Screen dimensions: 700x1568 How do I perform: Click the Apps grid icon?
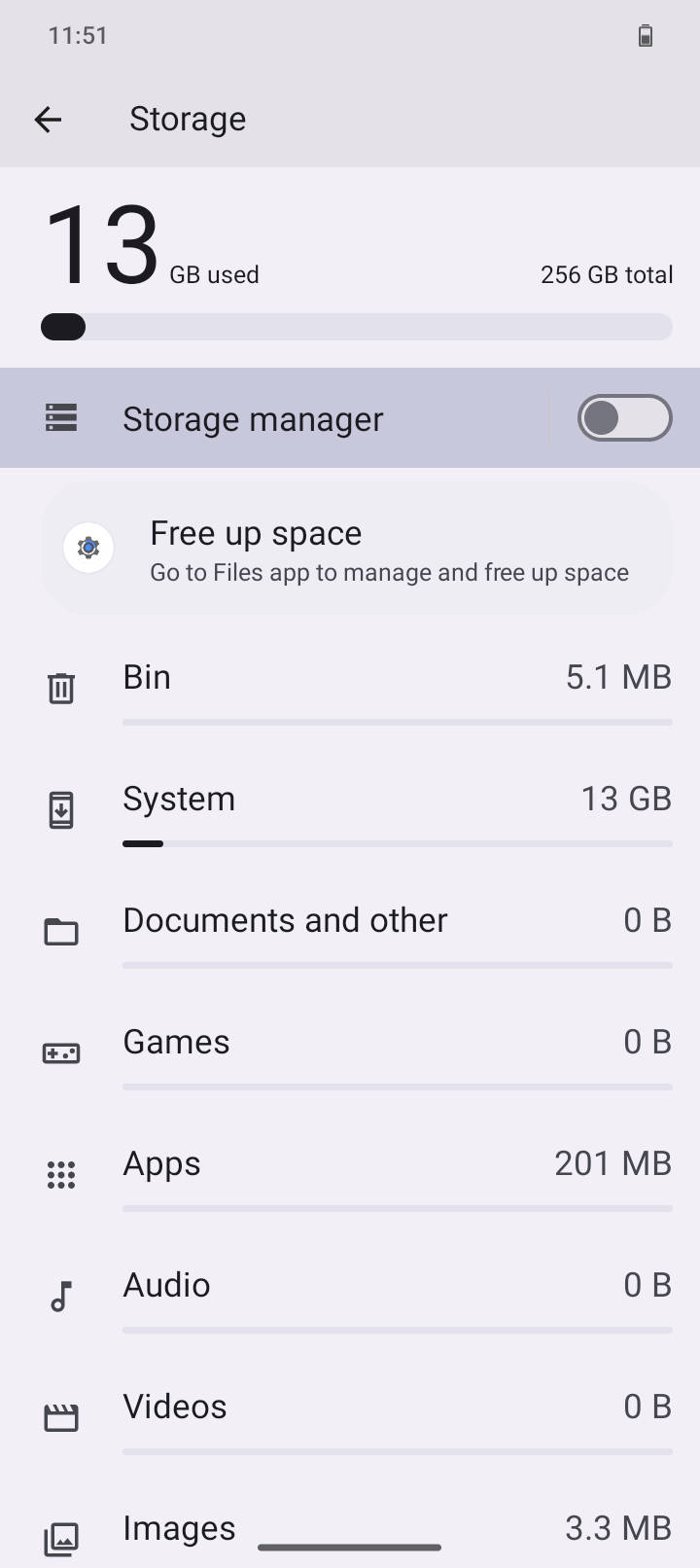point(60,1174)
